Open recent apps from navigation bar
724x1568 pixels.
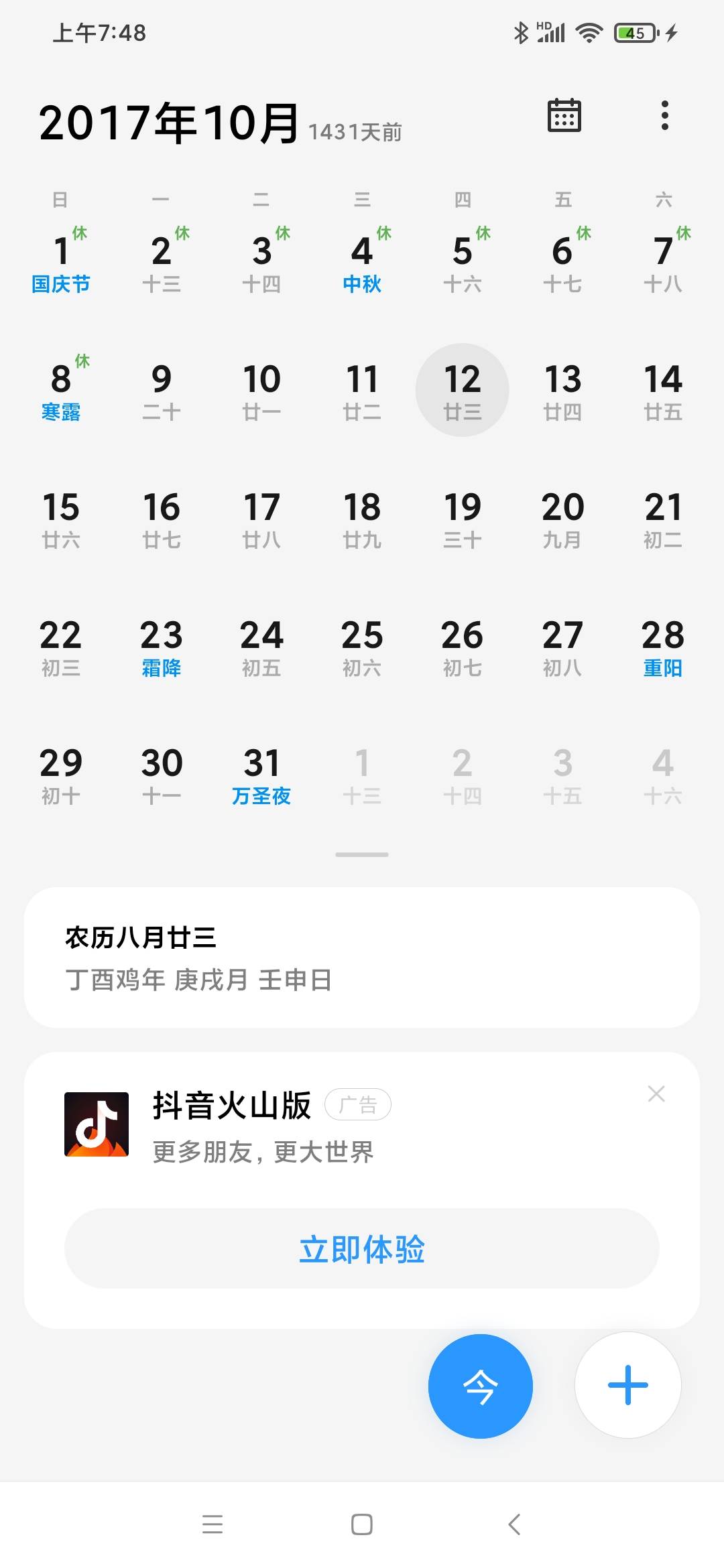click(212, 1524)
